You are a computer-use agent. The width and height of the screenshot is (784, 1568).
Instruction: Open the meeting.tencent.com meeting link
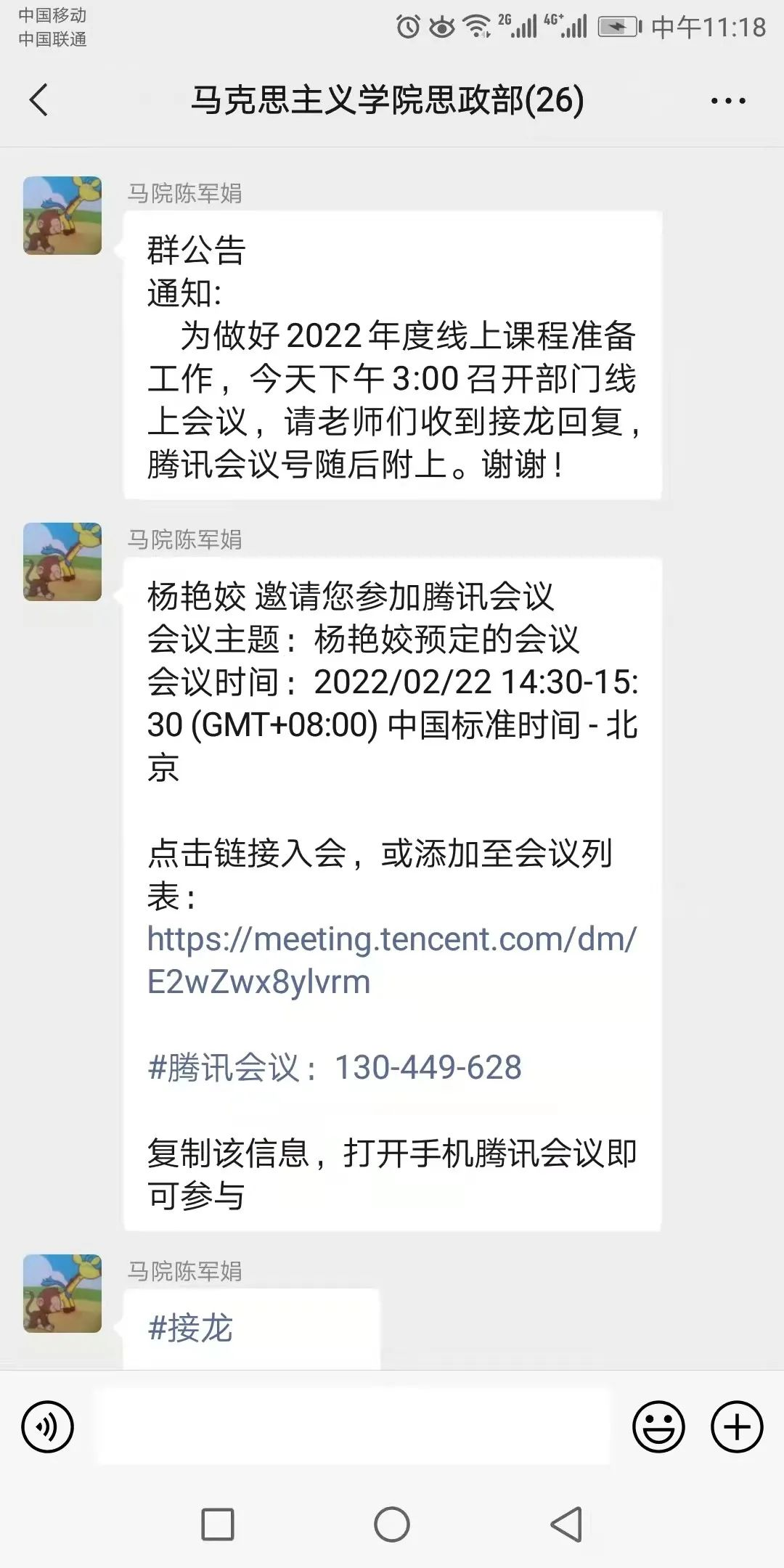pos(391,960)
